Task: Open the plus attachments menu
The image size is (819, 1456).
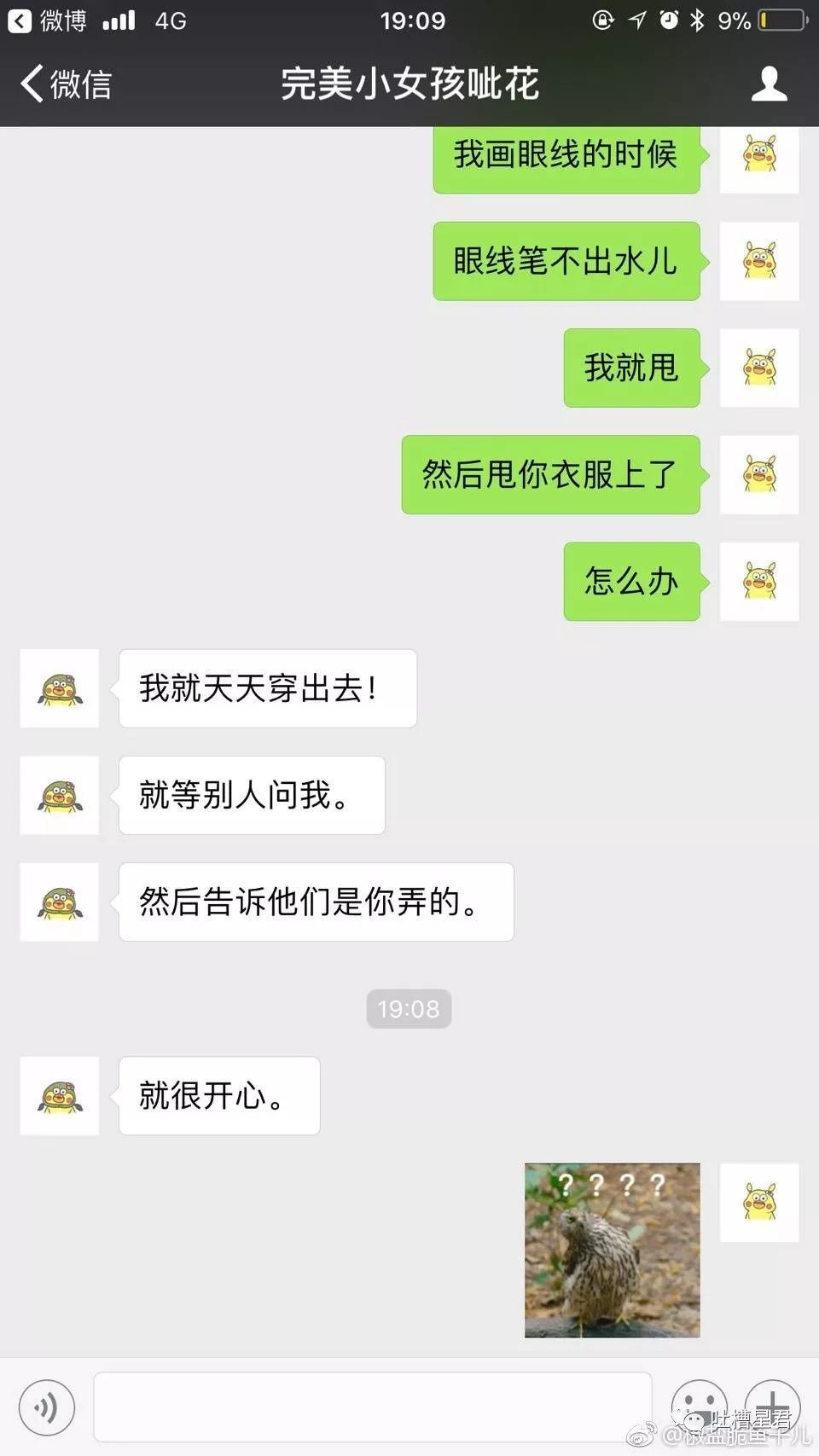Action: [x=773, y=1405]
